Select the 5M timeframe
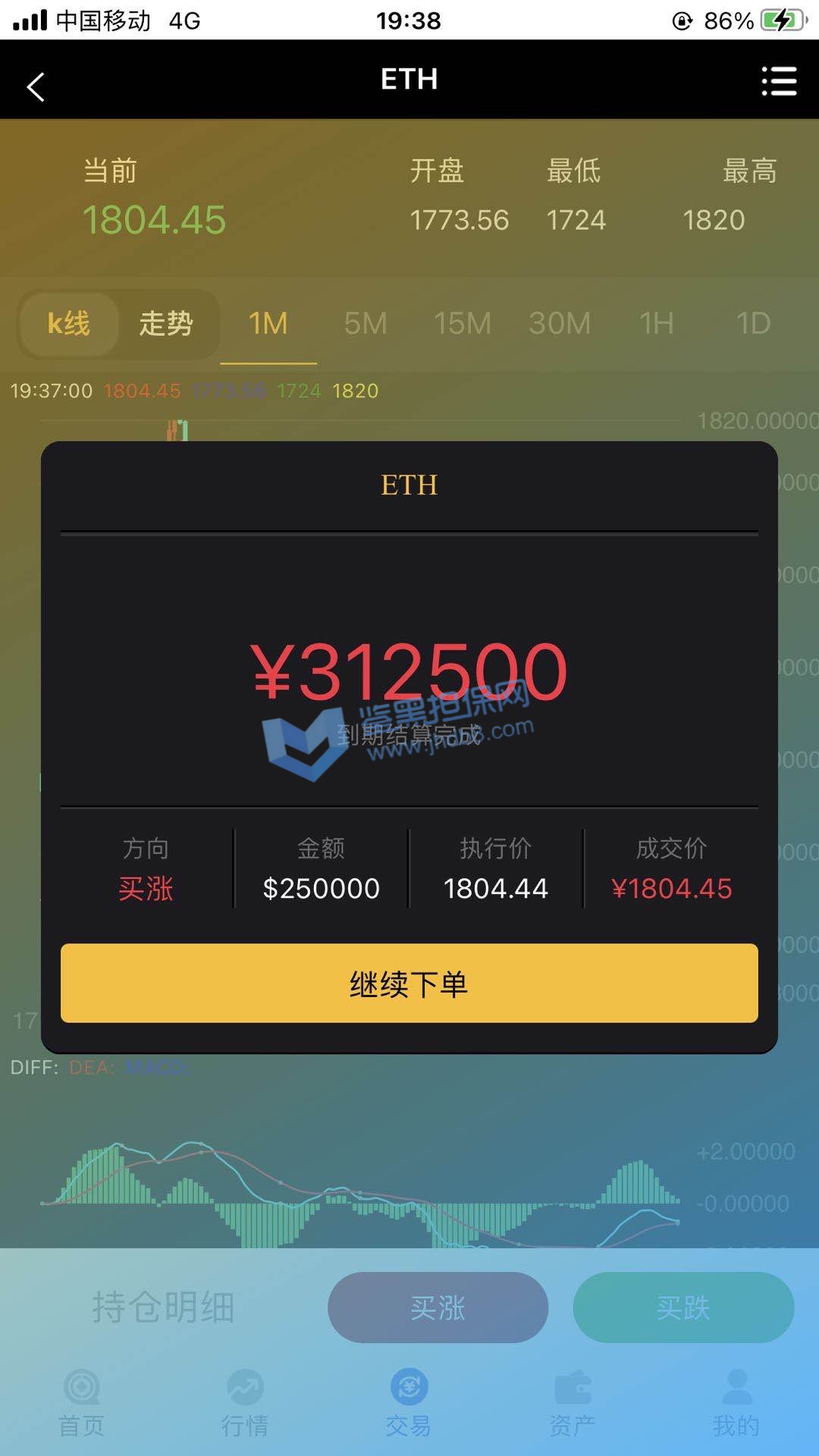 (x=366, y=324)
